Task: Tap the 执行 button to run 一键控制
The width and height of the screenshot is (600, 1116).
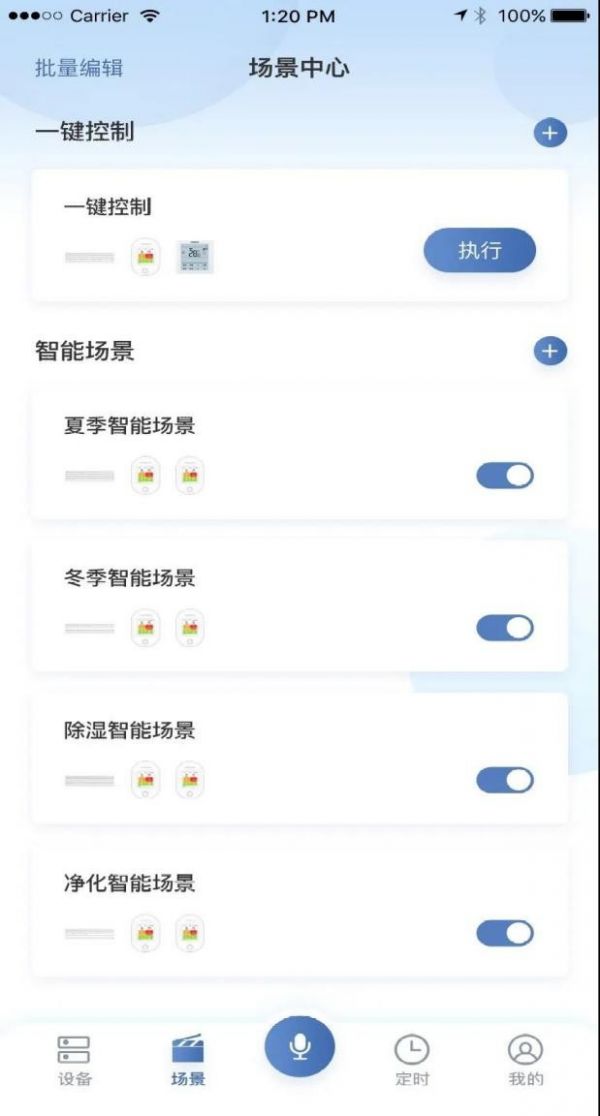Action: click(480, 251)
